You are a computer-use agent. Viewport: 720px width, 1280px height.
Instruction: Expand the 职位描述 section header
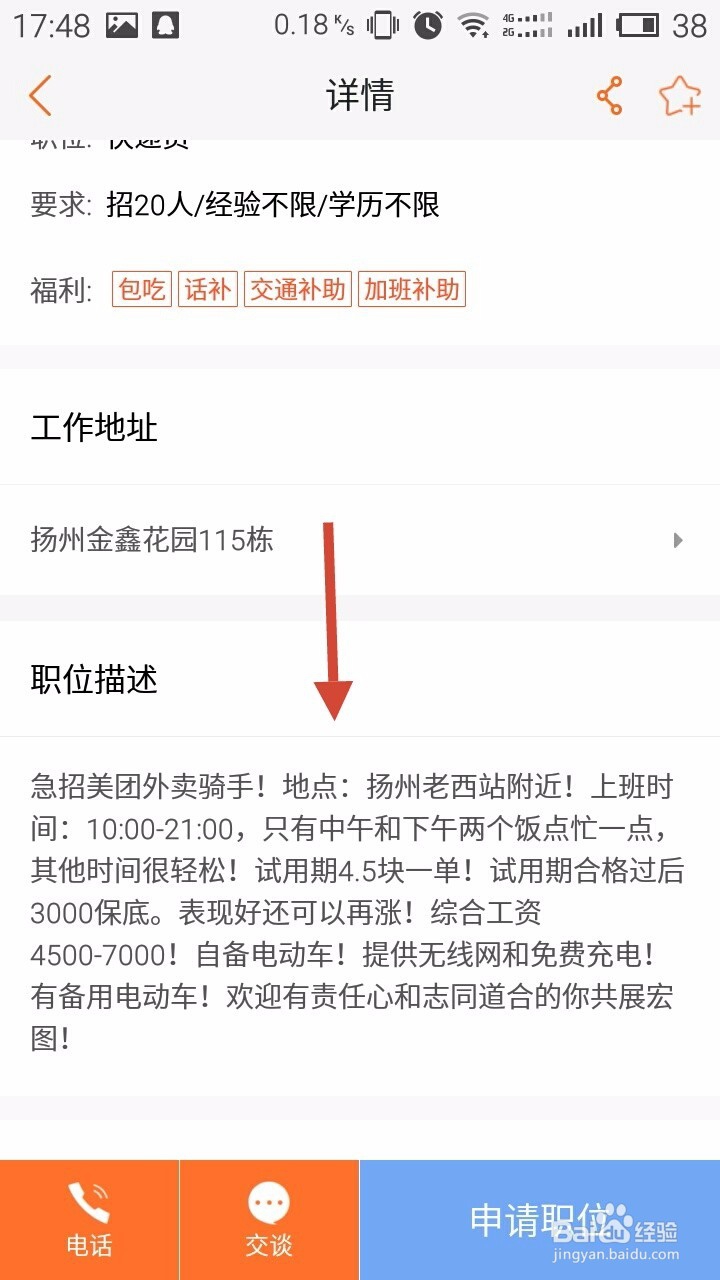(91, 680)
